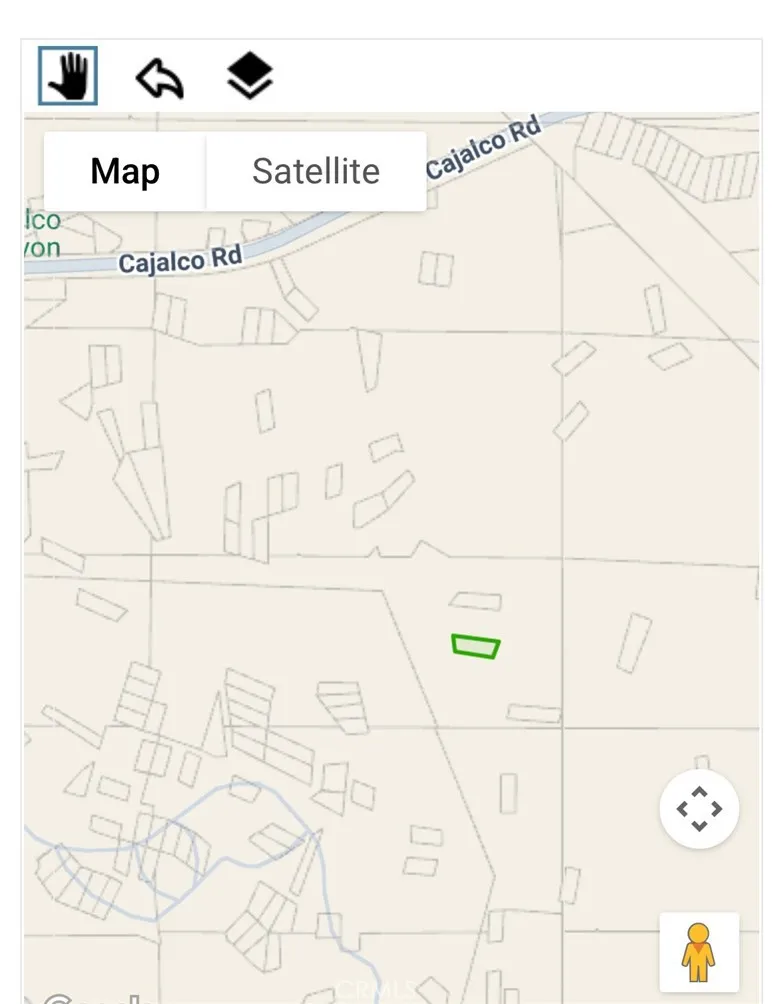Click the Cajalco Rd road label
Screen dimensions: 783x1004
coord(180,262)
